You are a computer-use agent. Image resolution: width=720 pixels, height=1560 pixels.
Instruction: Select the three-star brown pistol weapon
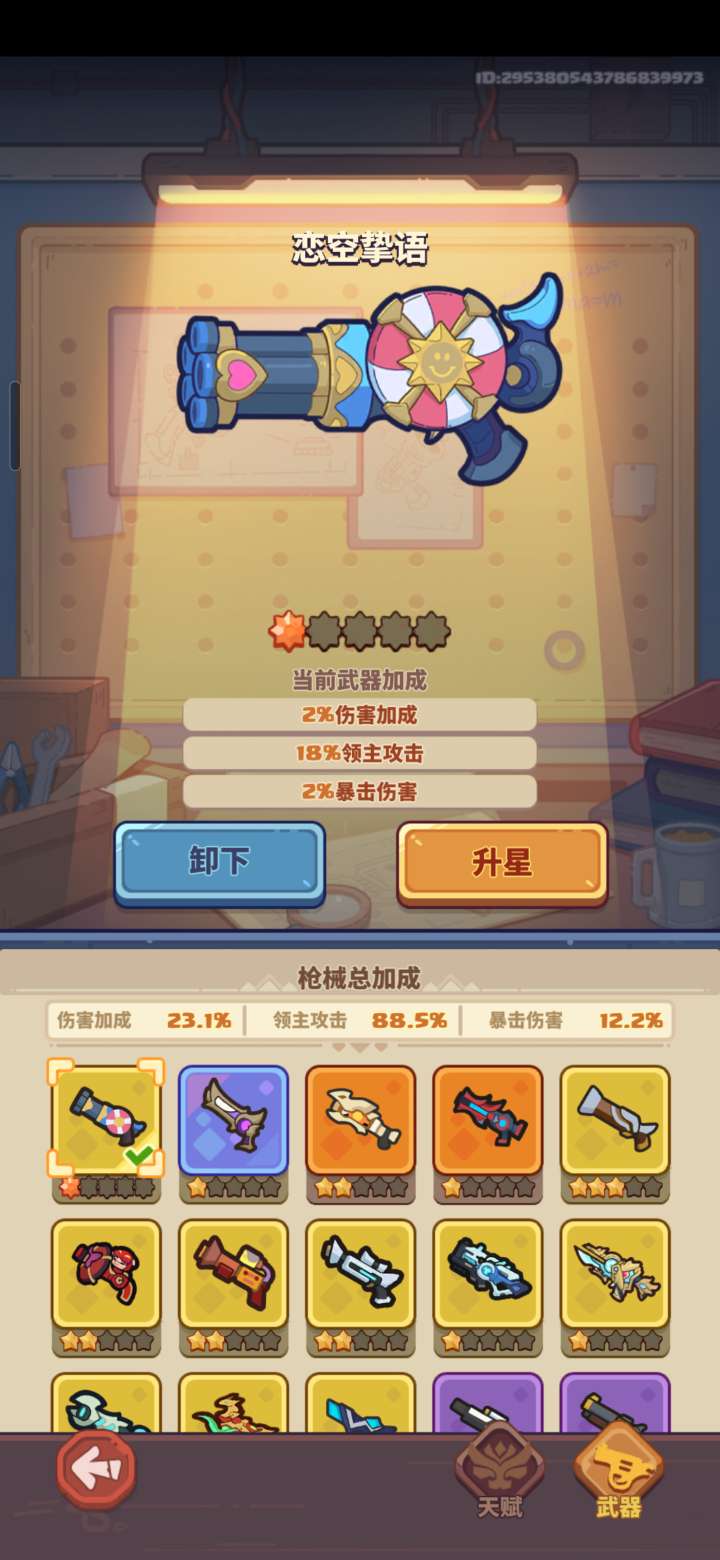615,1120
